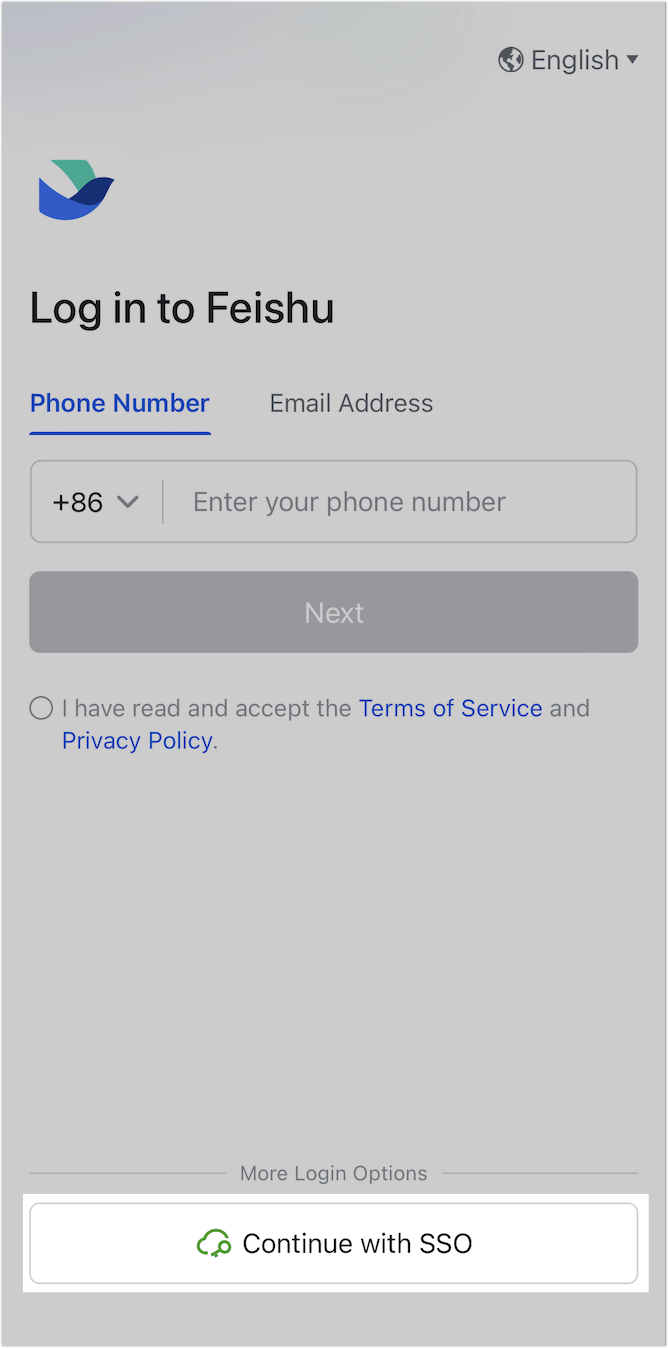This screenshot has width=668, height=1348.
Task: Tap the Next button
Action: pos(334,612)
